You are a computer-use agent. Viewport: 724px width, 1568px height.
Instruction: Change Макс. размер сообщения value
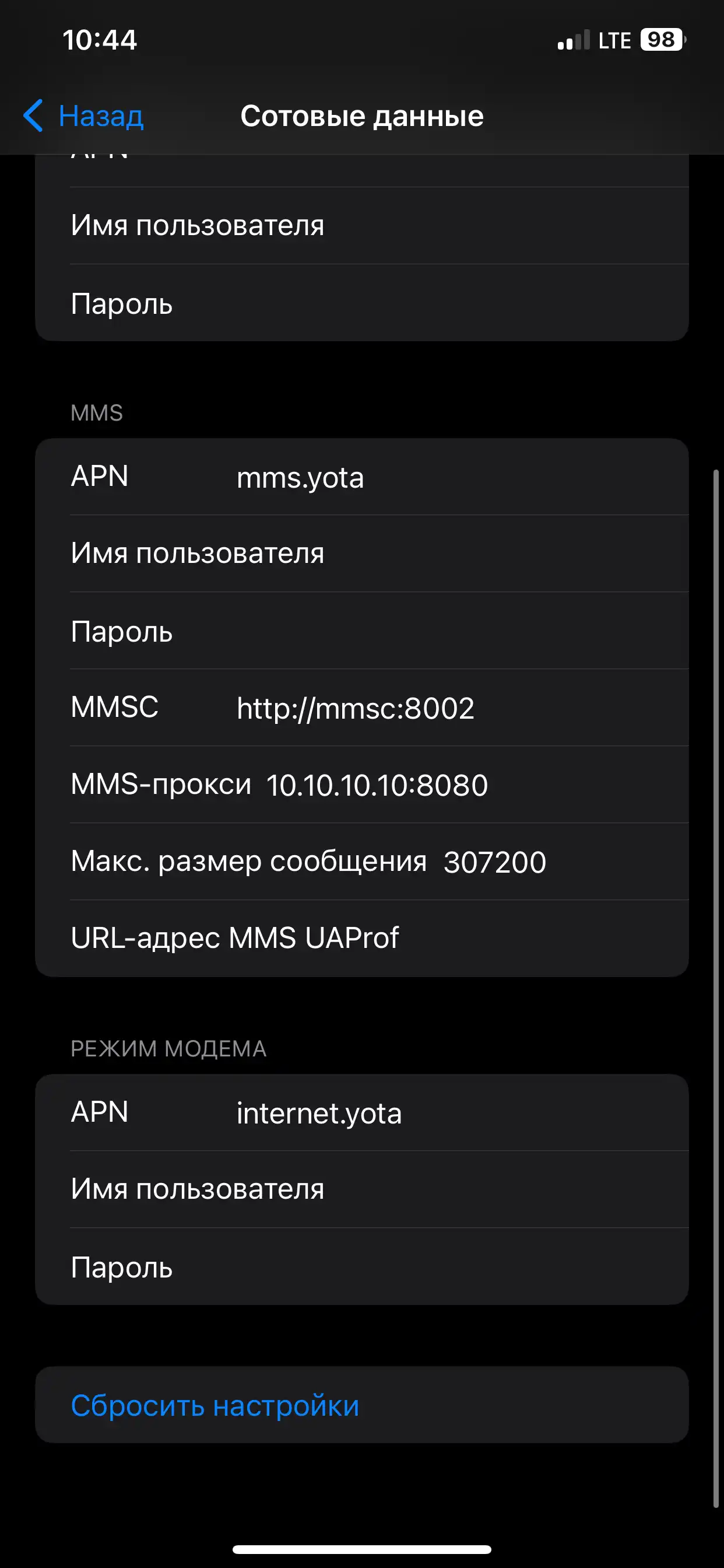(x=494, y=862)
